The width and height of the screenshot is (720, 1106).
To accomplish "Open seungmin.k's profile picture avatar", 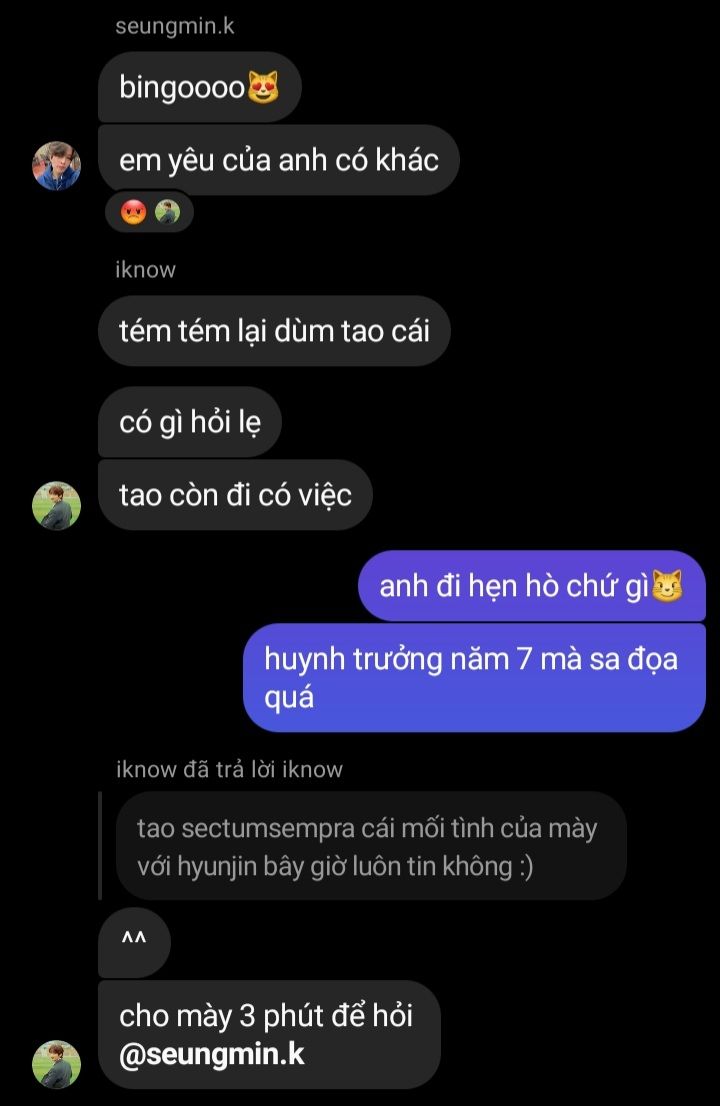I will [57, 165].
